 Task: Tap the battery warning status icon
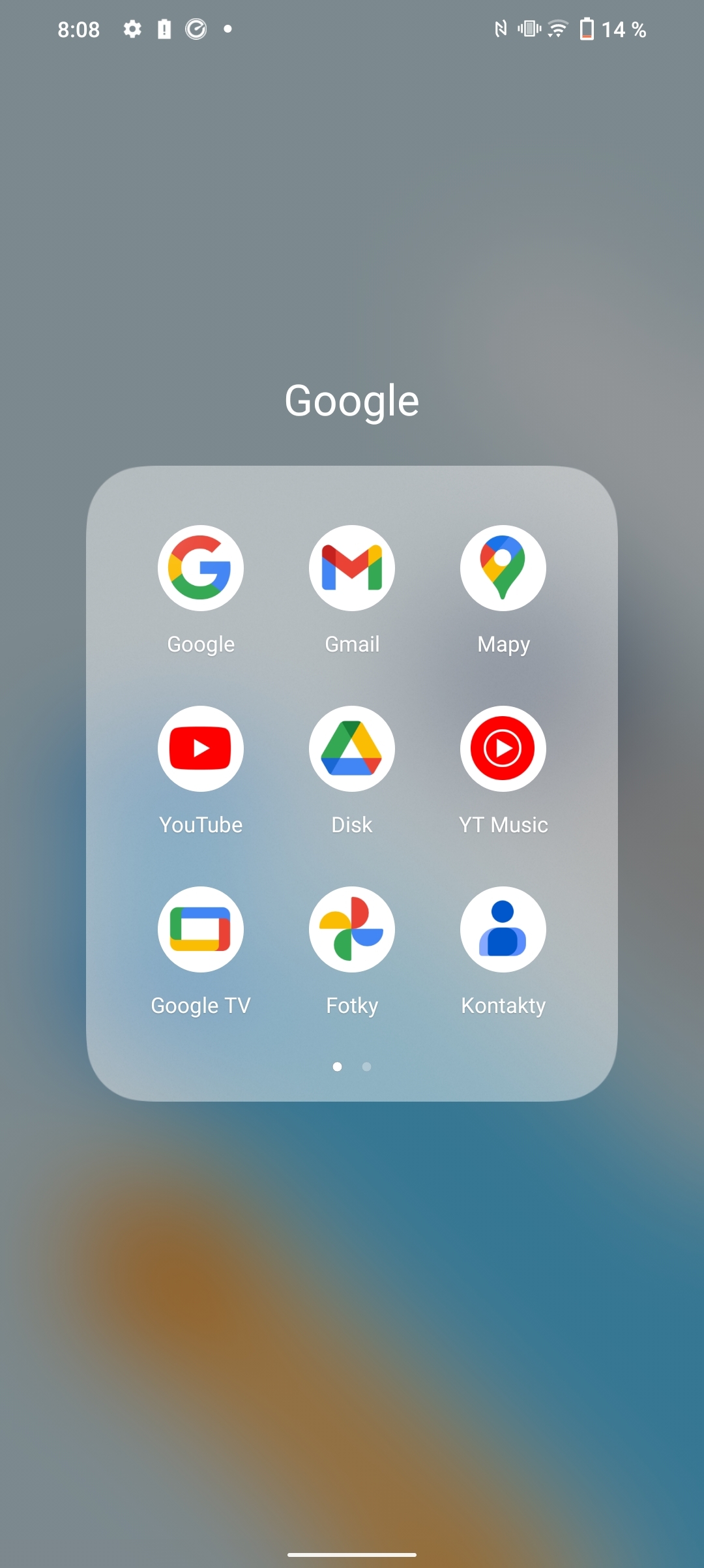click(165, 29)
